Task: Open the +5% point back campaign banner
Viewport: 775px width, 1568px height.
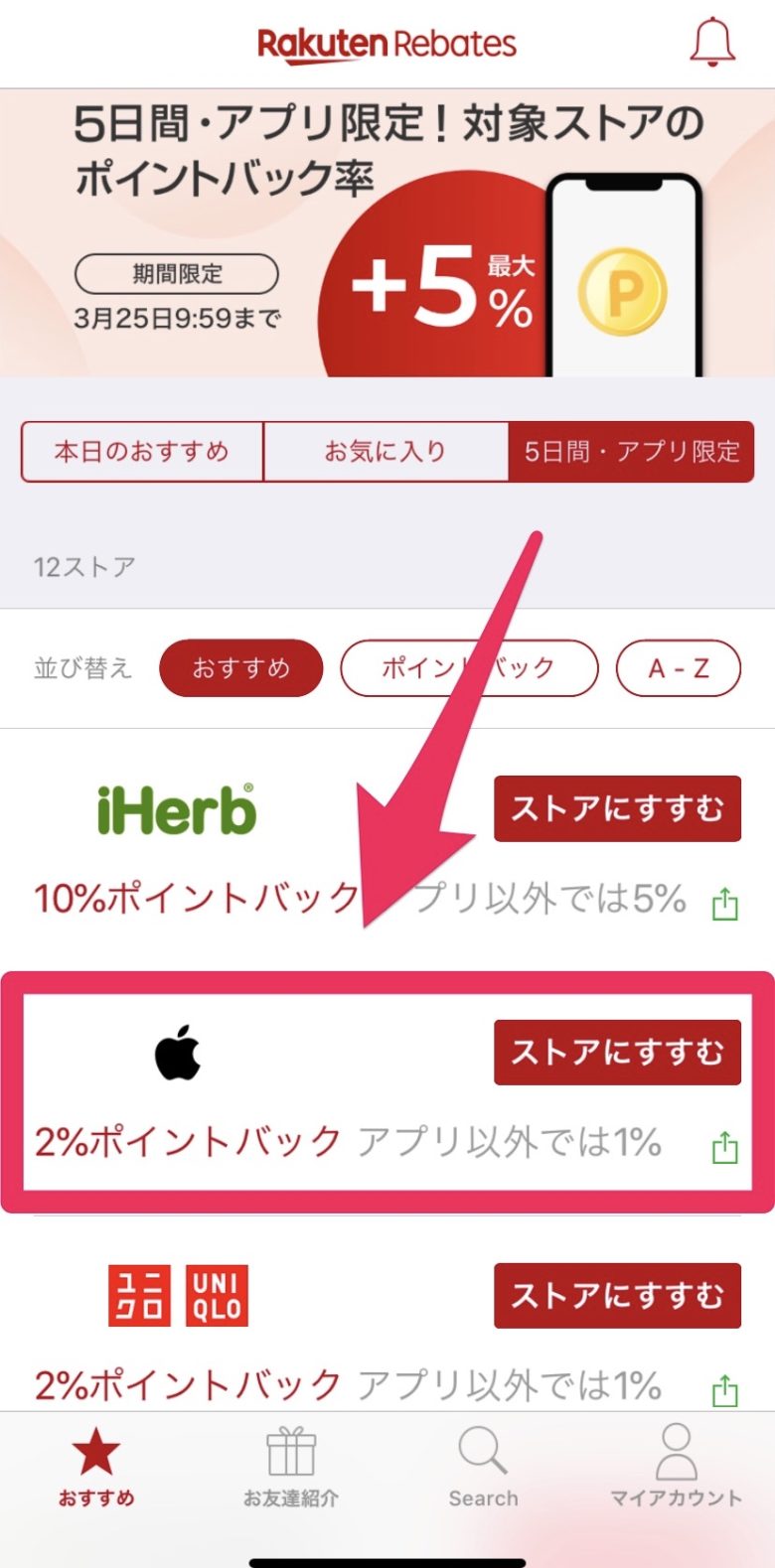Action: click(x=387, y=233)
